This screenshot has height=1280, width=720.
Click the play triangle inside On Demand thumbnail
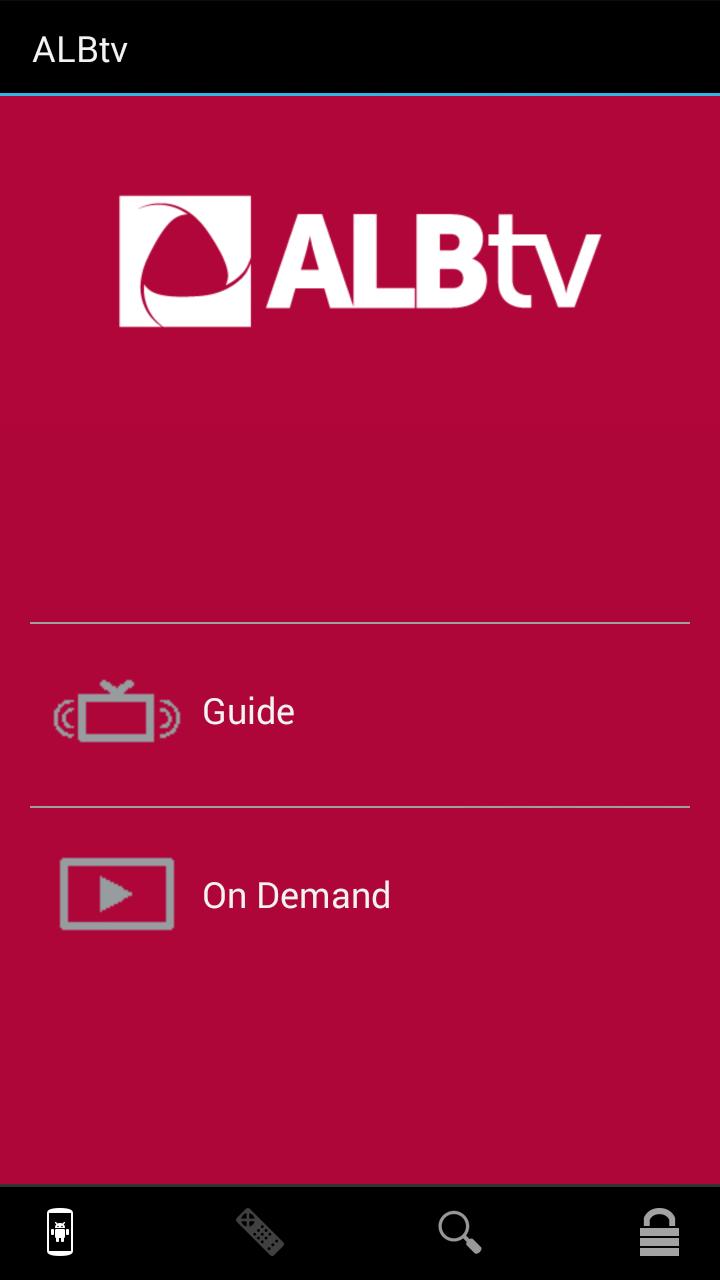[118, 893]
